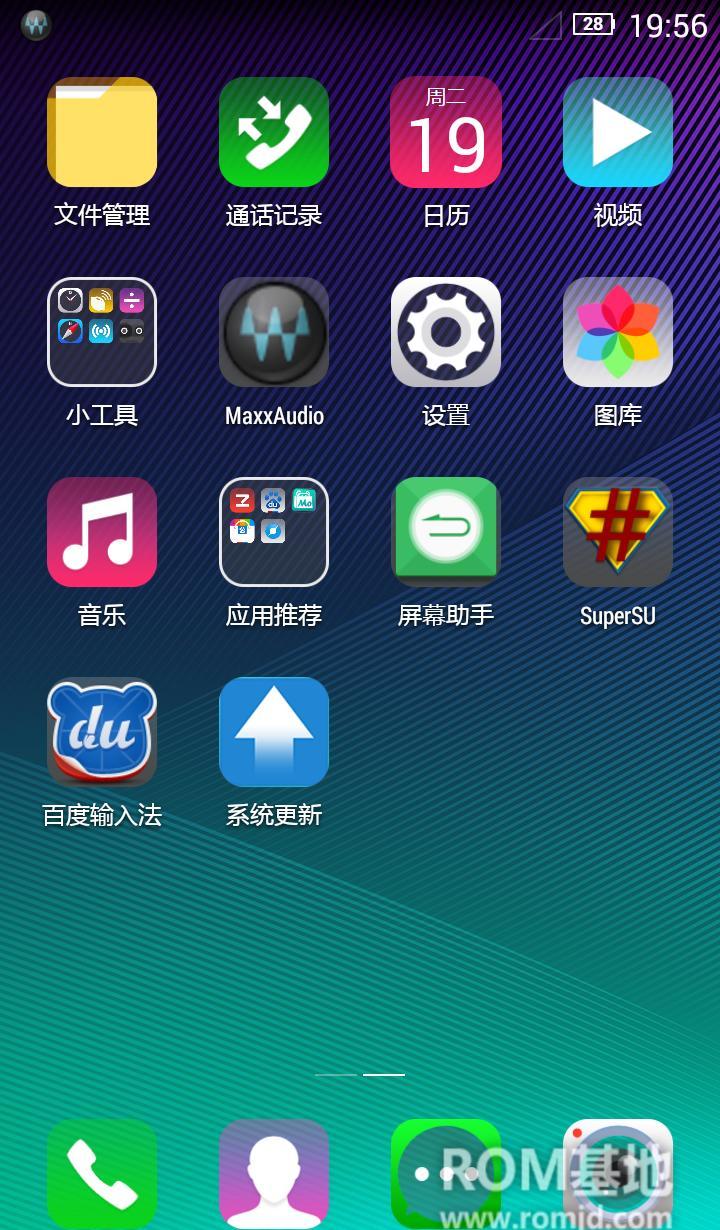Open the camera app in the dock
Viewport: 720px width, 1230px height.
click(x=618, y=1172)
